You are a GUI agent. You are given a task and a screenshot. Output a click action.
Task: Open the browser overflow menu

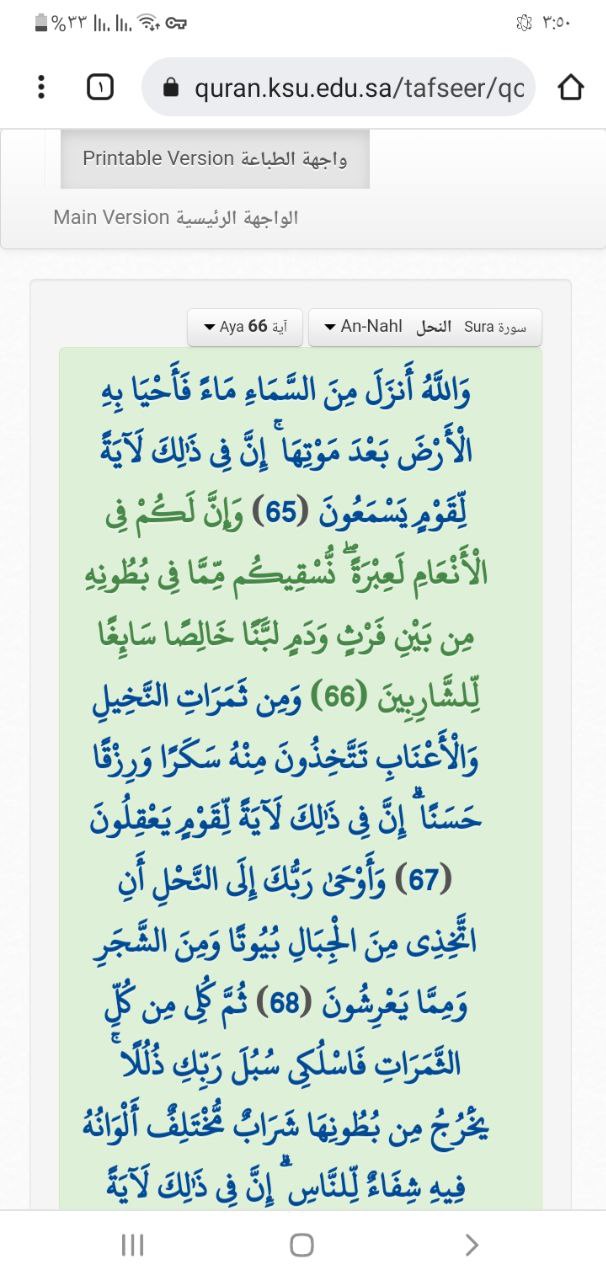pos(41,87)
